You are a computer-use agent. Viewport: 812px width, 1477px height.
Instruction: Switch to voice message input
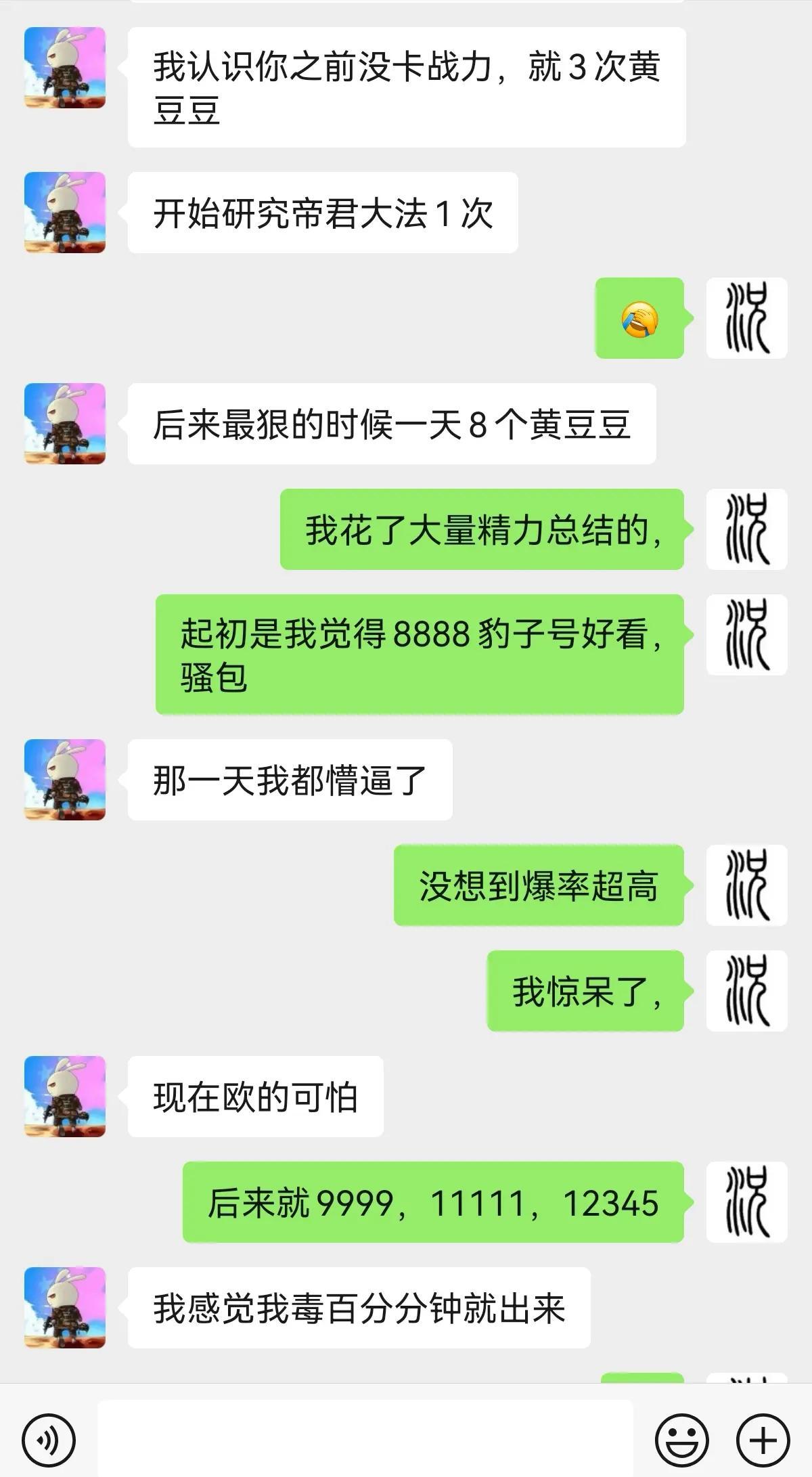(x=48, y=1440)
